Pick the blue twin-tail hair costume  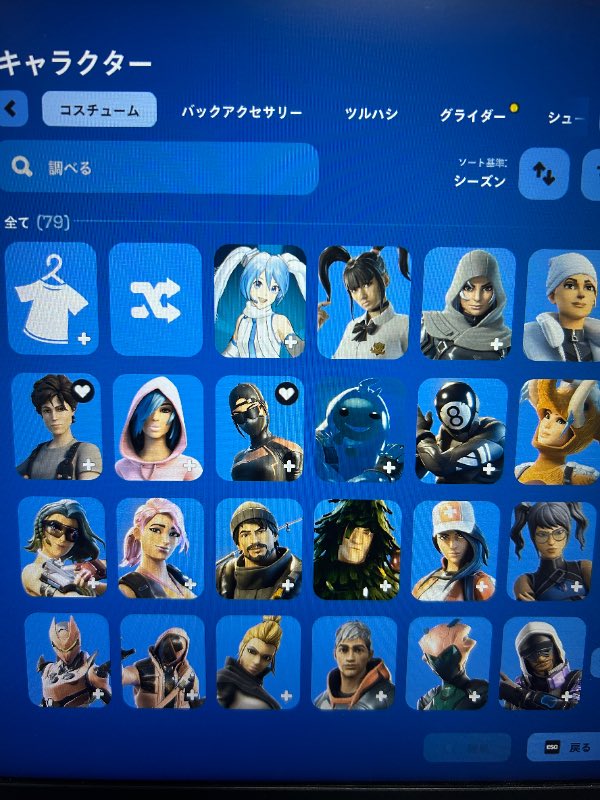tap(260, 301)
